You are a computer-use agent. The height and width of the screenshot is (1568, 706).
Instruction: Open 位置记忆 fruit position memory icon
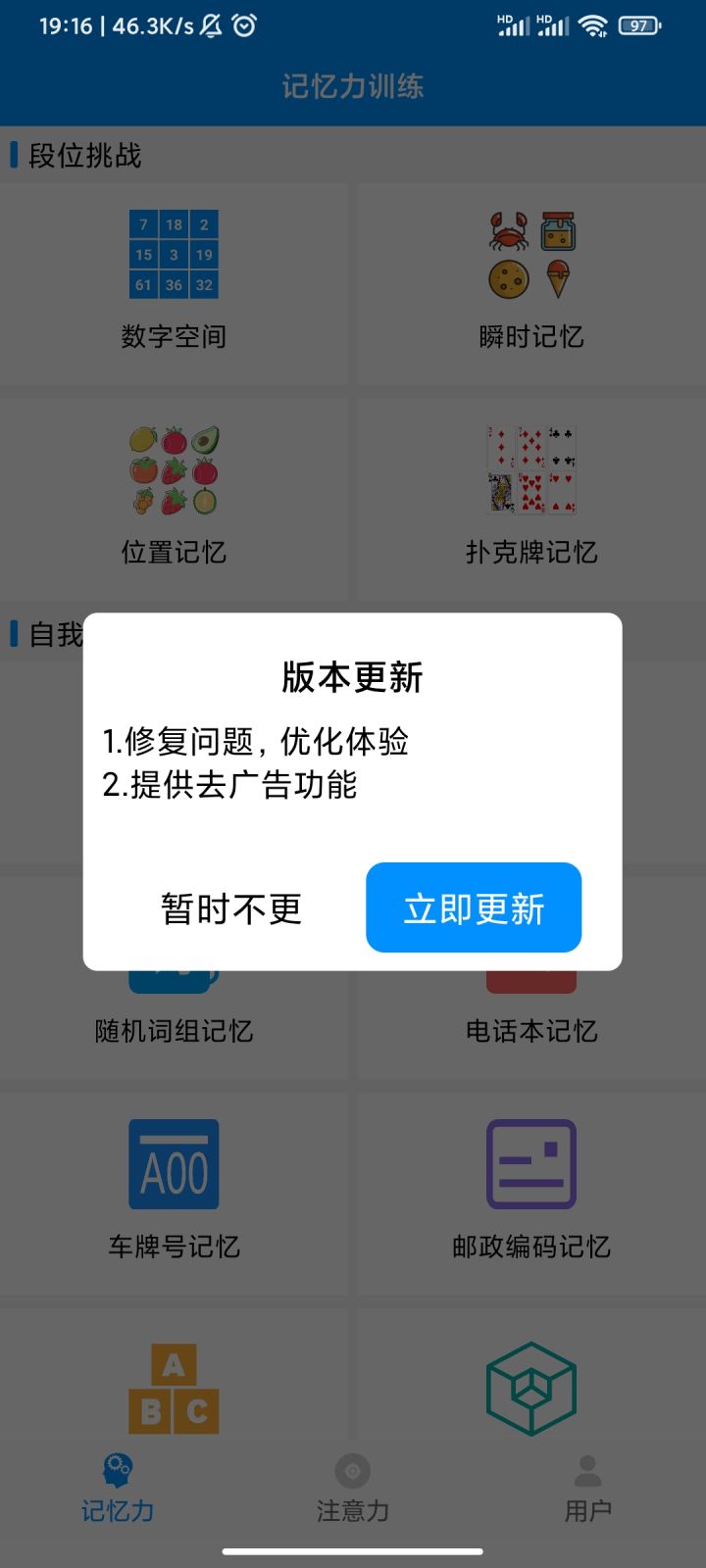click(174, 470)
